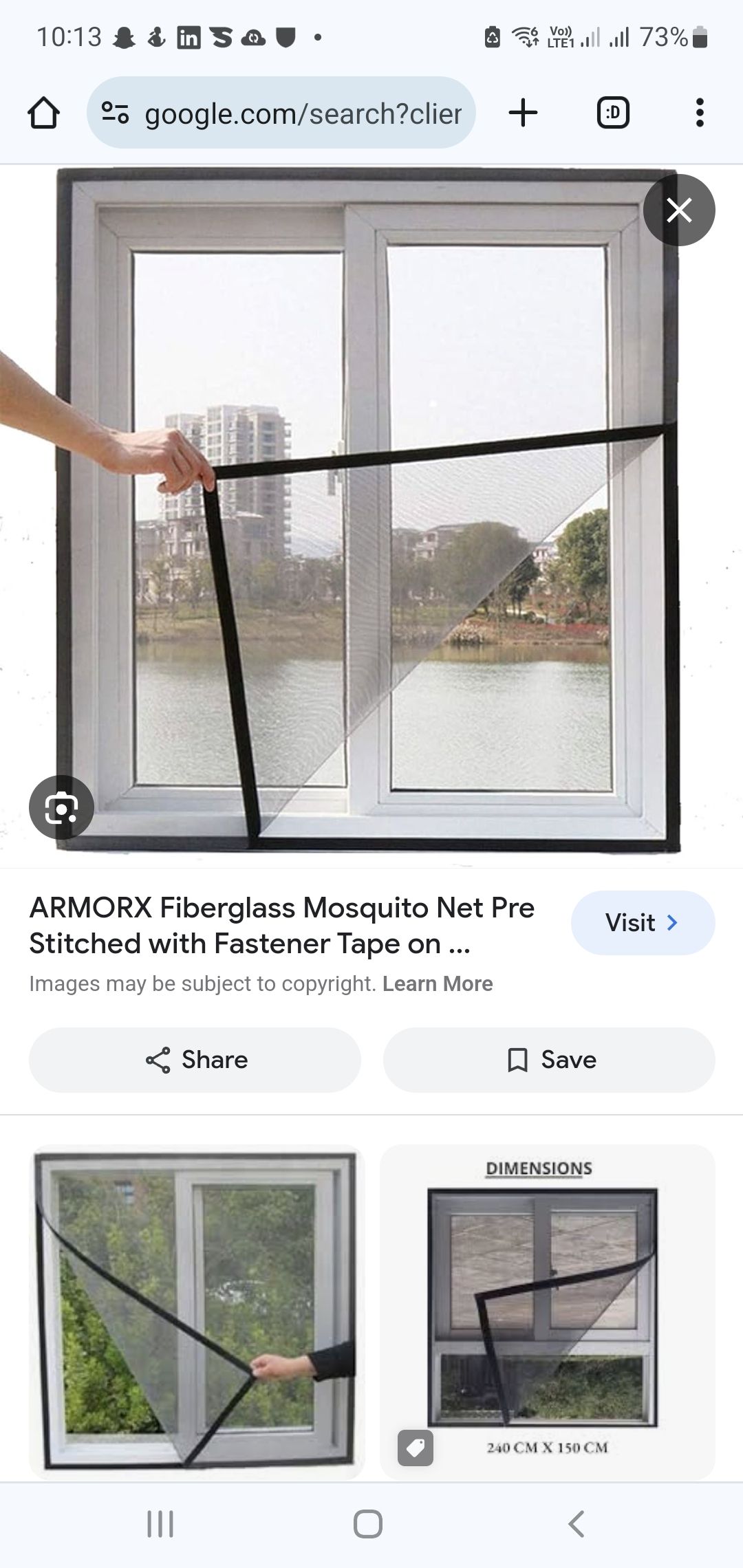Open the ARMORX Fiberglass Mosquito Net title

point(282,926)
